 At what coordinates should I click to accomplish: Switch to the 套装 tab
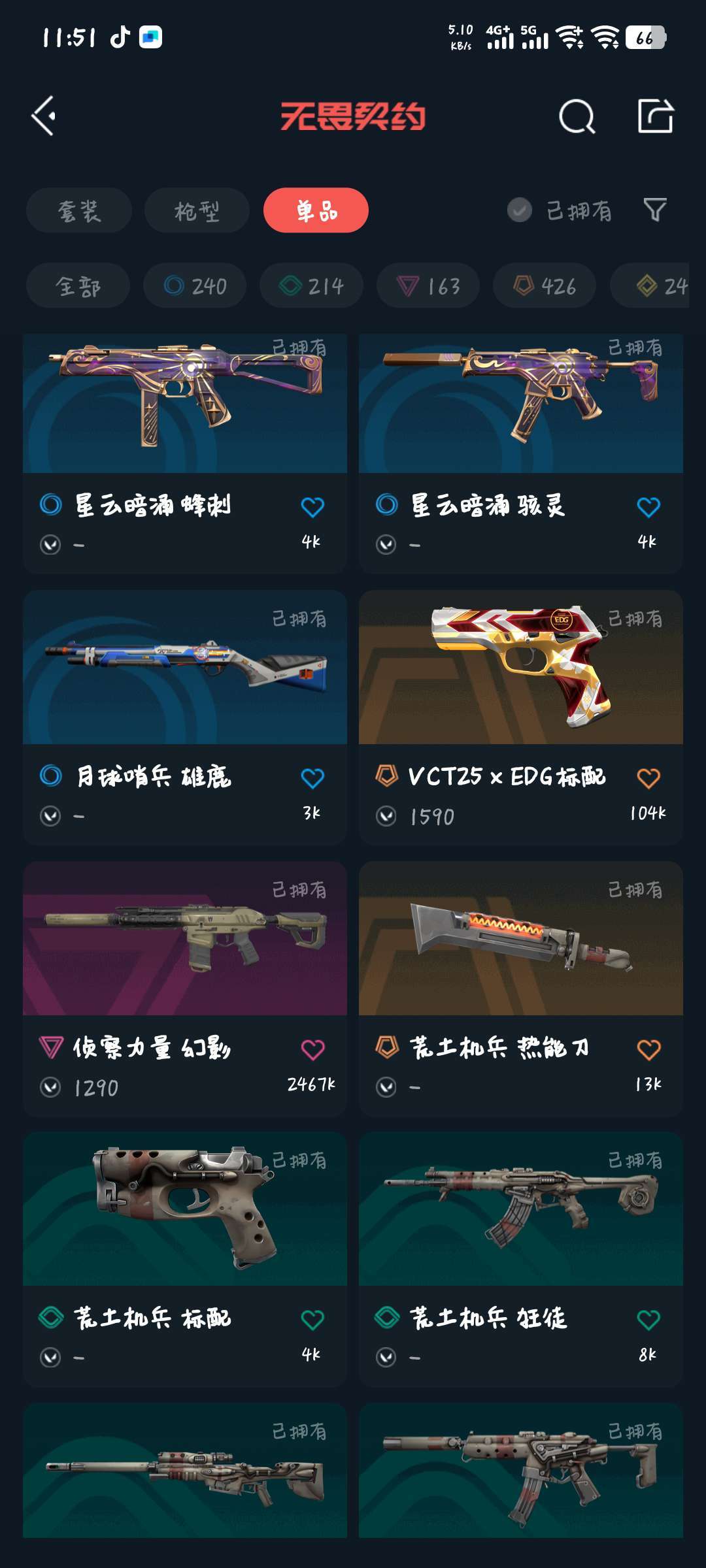click(x=79, y=210)
